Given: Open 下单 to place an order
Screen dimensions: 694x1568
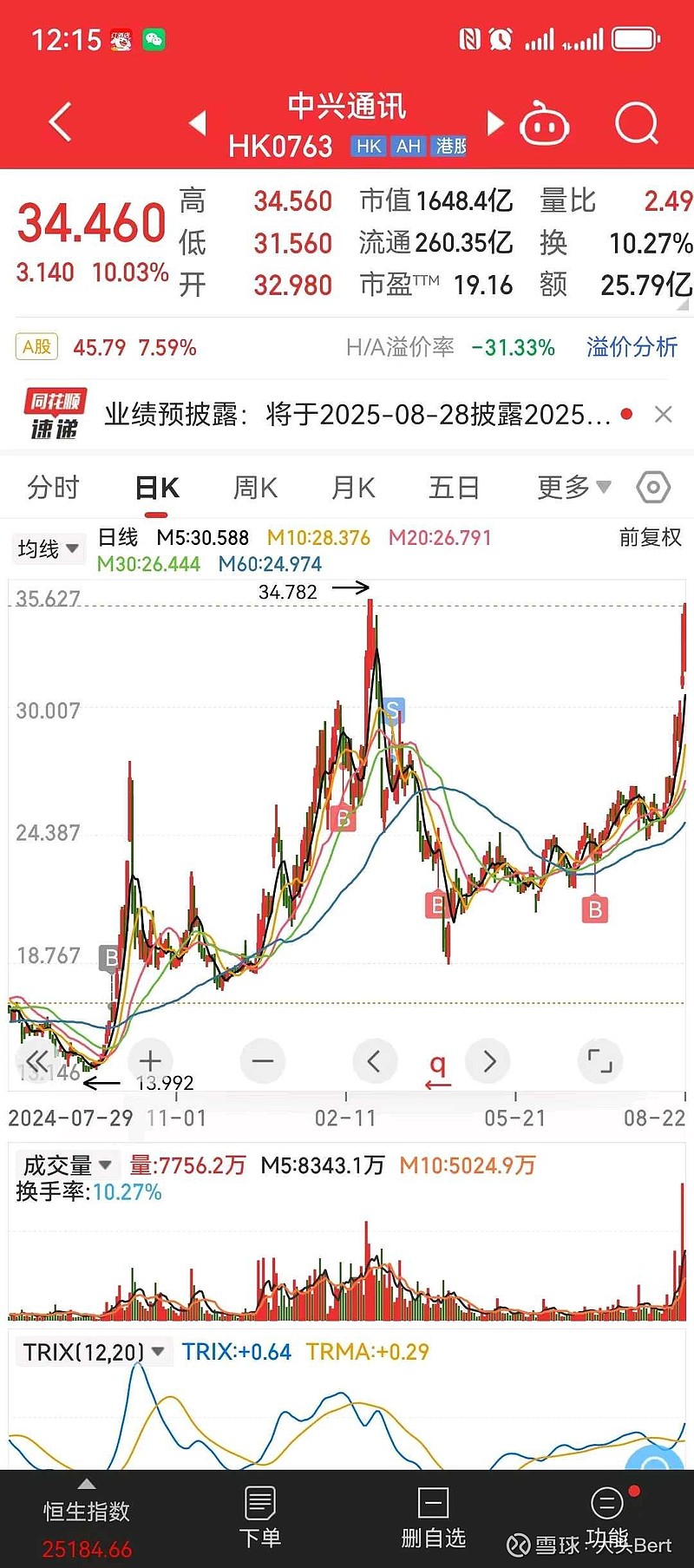Looking at the screenshot, I should click(260, 1519).
